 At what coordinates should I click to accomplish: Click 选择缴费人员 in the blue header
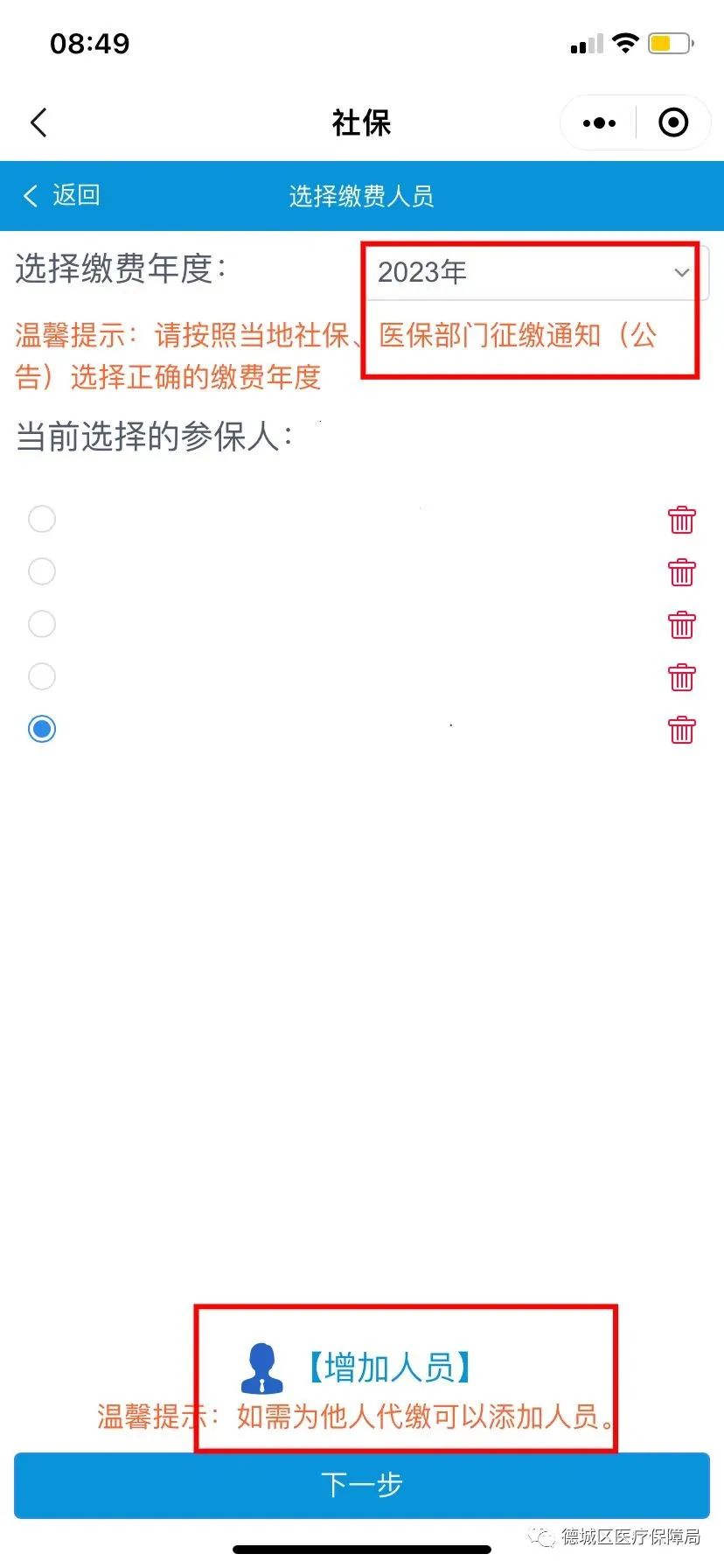point(361,196)
